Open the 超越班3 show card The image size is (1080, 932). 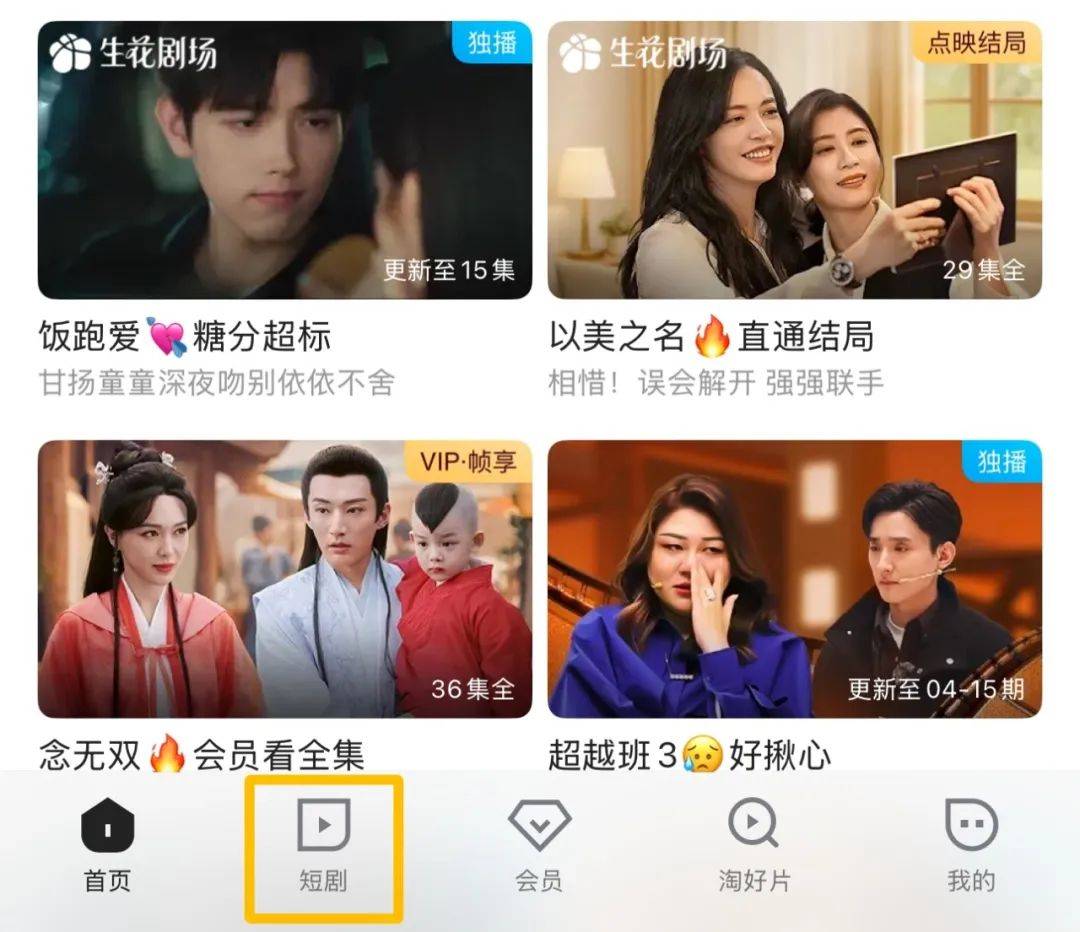(x=794, y=578)
